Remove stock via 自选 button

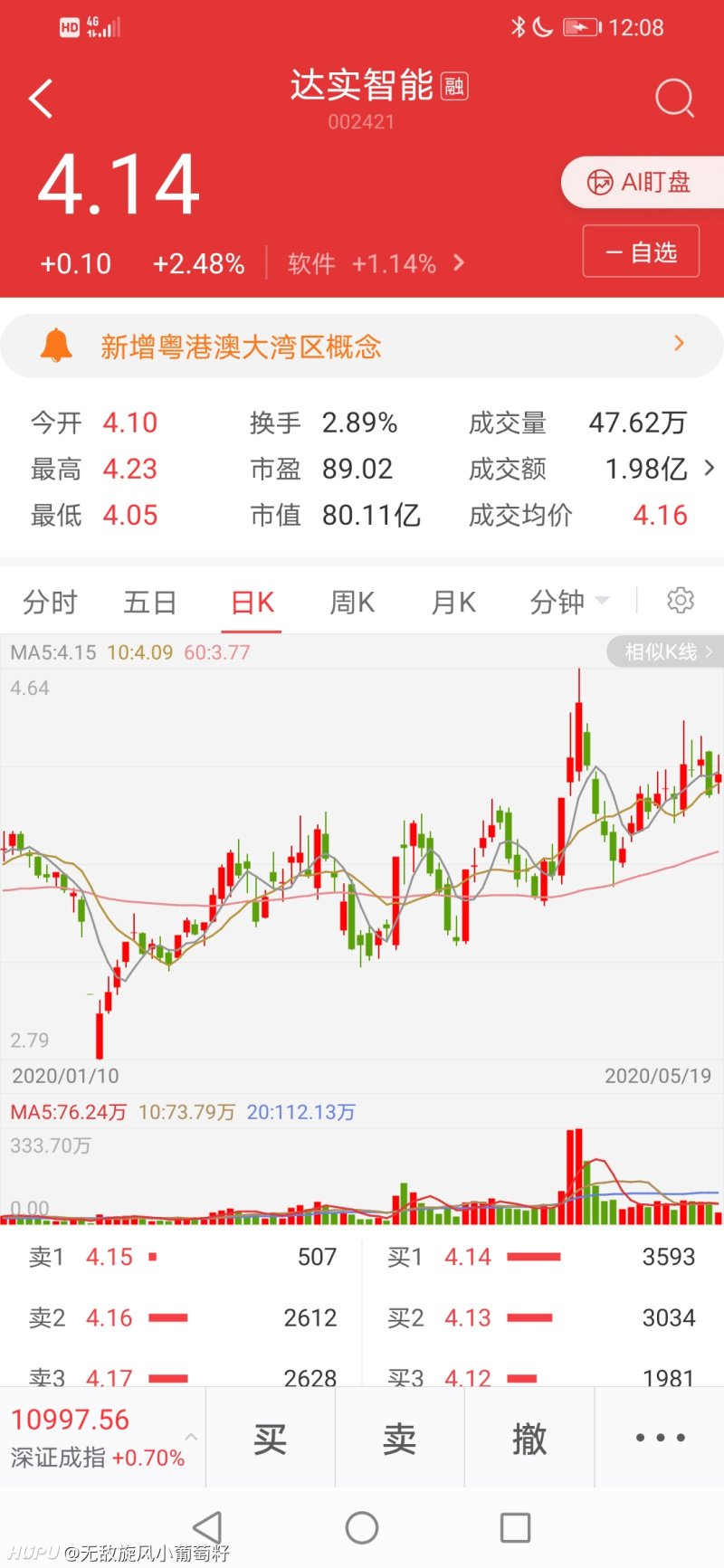pyautogui.click(x=641, y=252)
